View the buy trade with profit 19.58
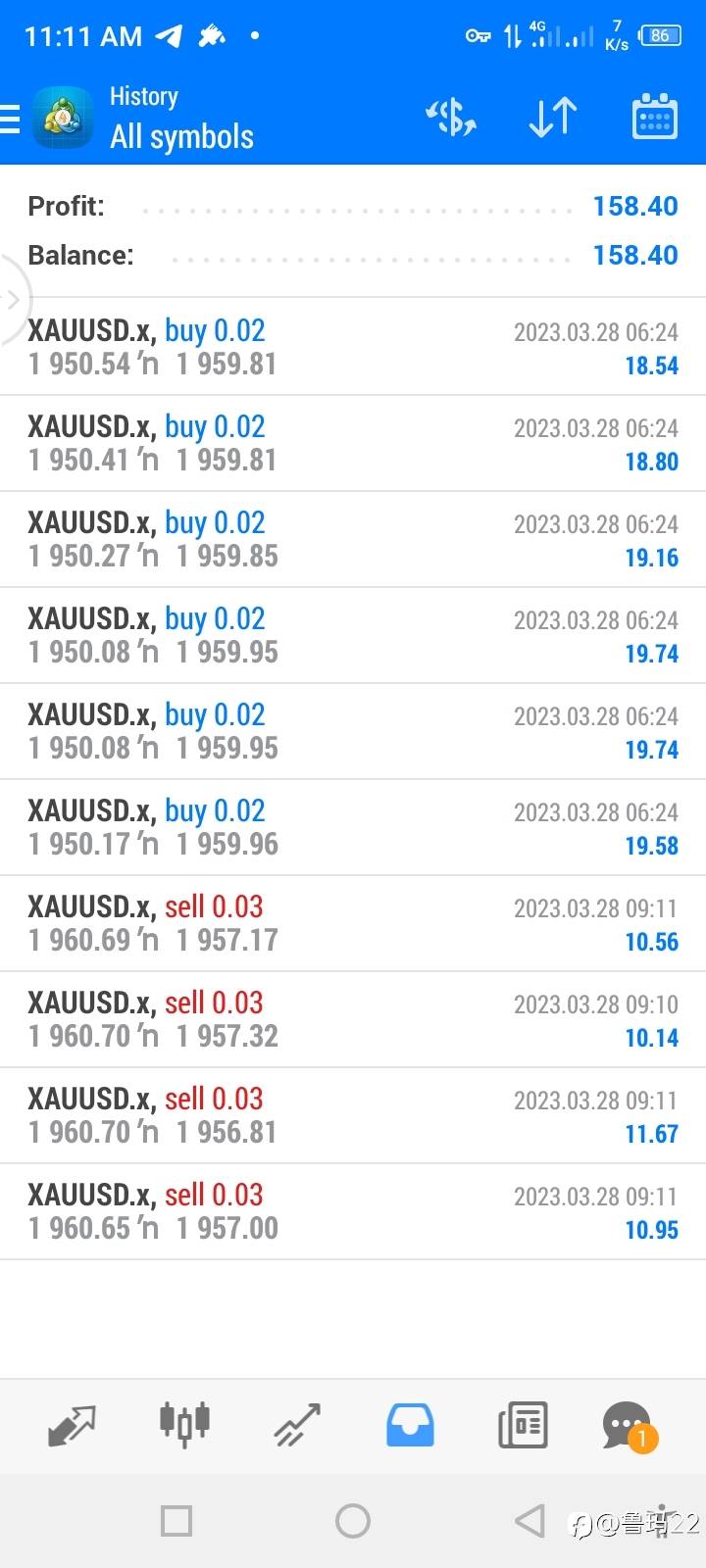The height and width of the screenshot is (1568, 706). click(353, 827)
